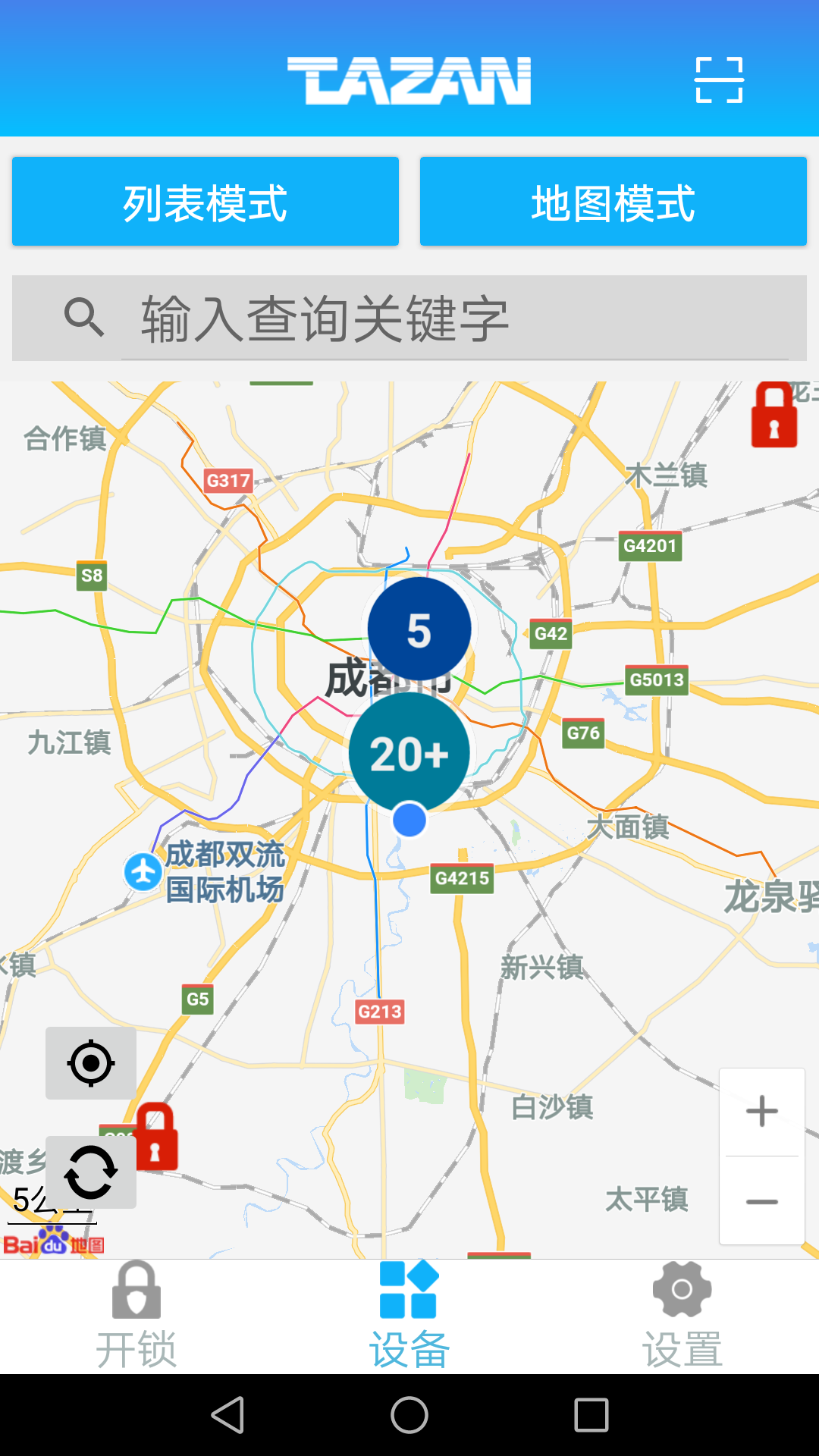Refresh the map with the circular arrows icon

(x=90, y=1172)
